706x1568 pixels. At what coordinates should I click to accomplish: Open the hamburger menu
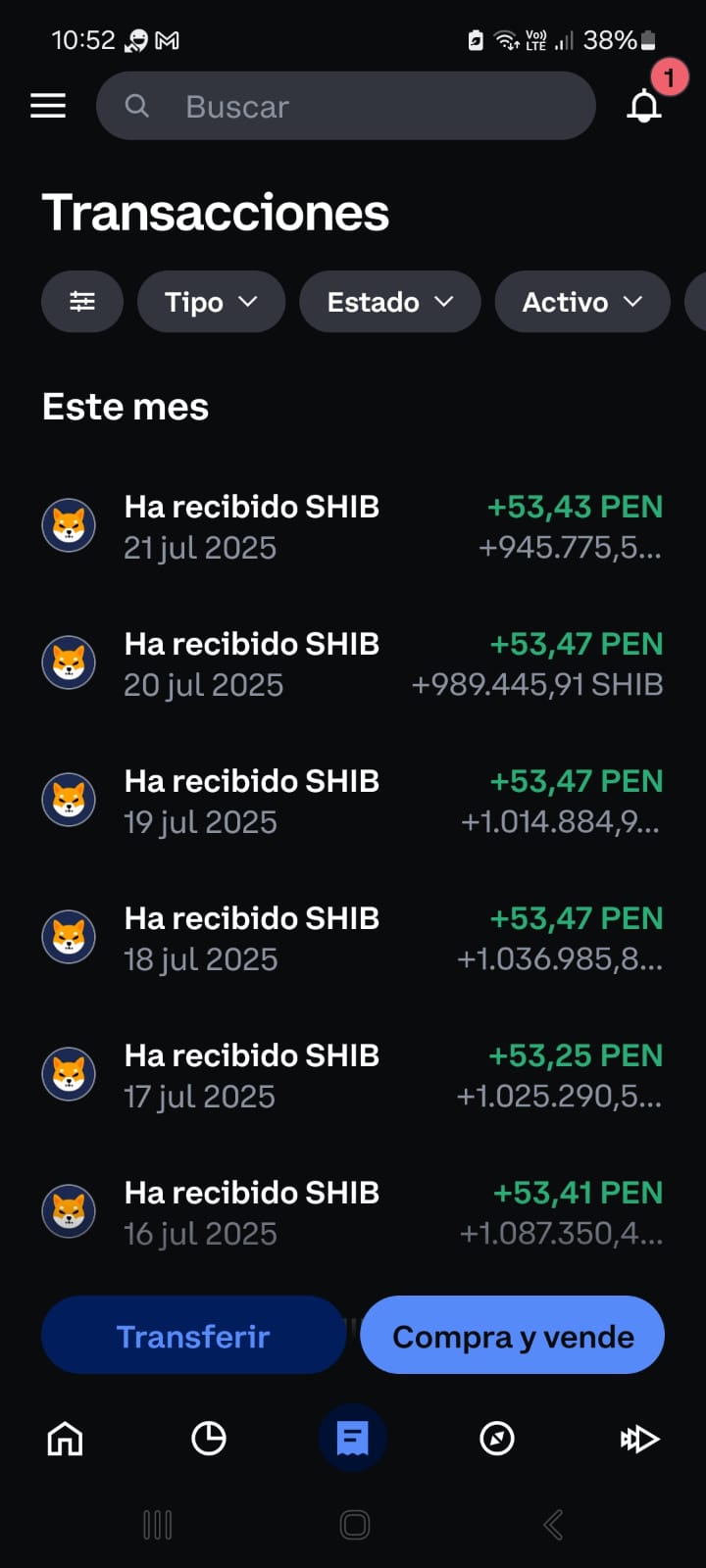48,106
